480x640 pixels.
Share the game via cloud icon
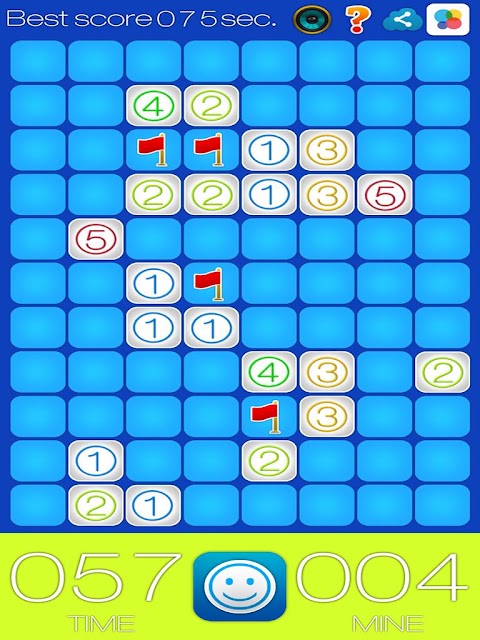pyautogui.click(x=402, y=20)
